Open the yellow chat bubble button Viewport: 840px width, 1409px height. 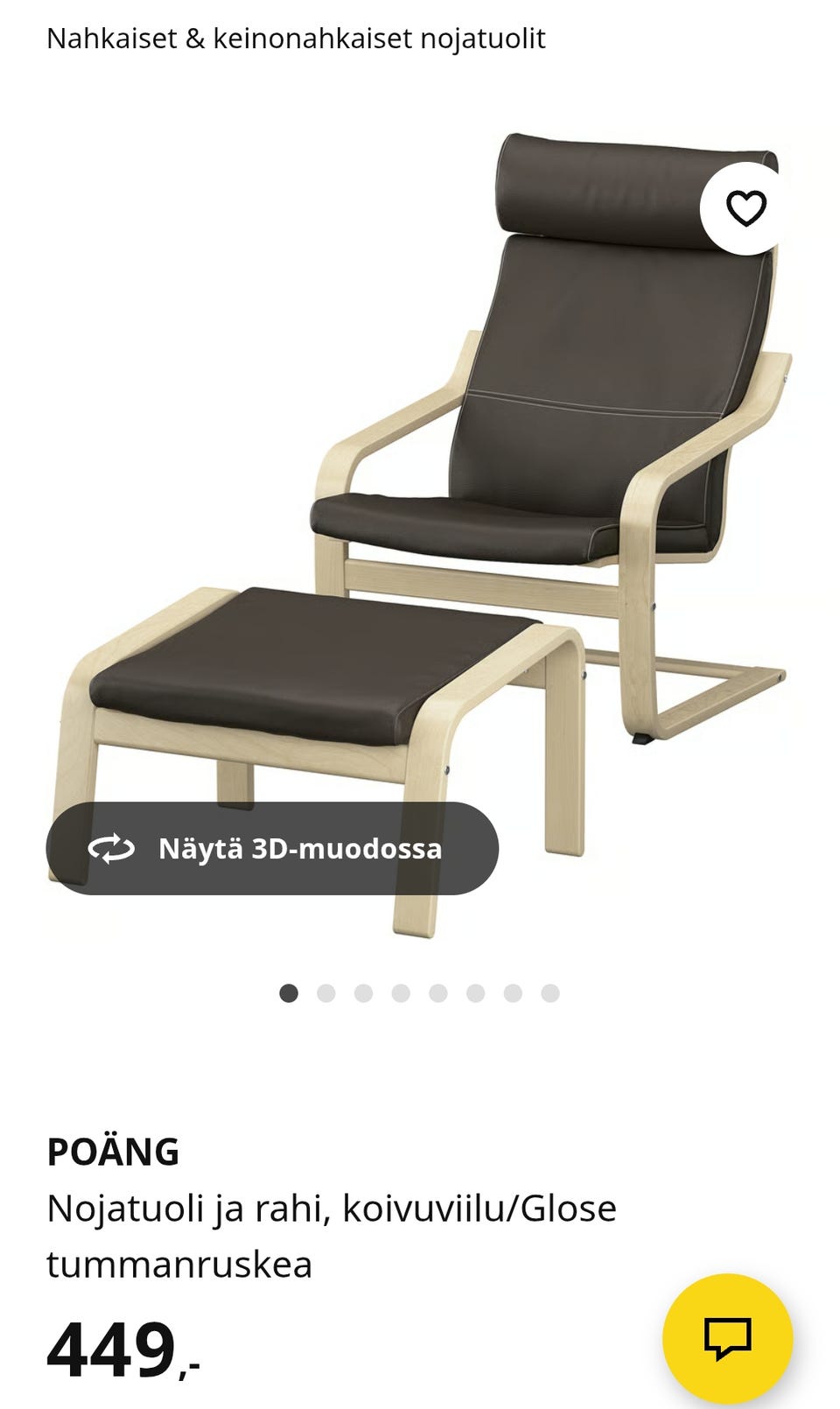point(728,1339)
